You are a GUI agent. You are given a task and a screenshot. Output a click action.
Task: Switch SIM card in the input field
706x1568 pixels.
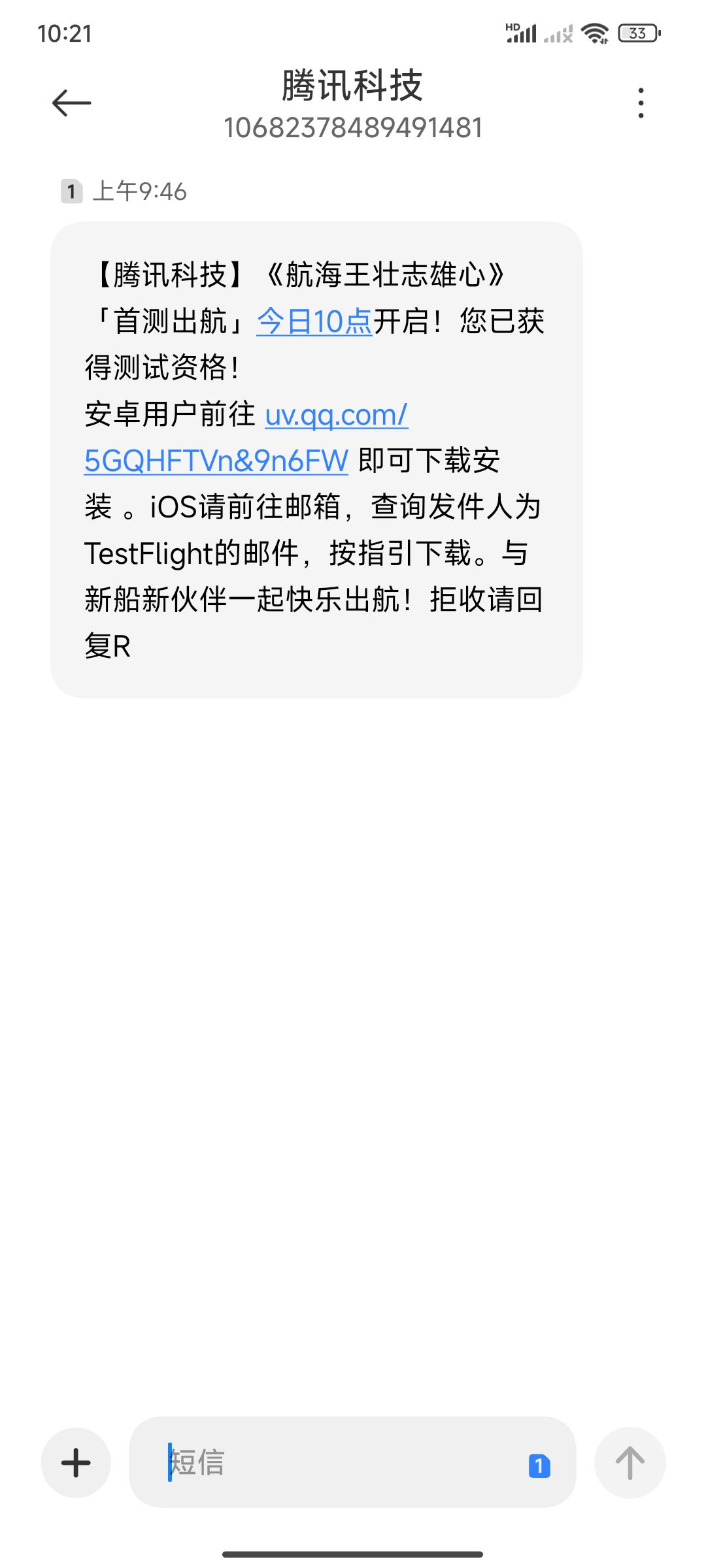[539, 1465]
